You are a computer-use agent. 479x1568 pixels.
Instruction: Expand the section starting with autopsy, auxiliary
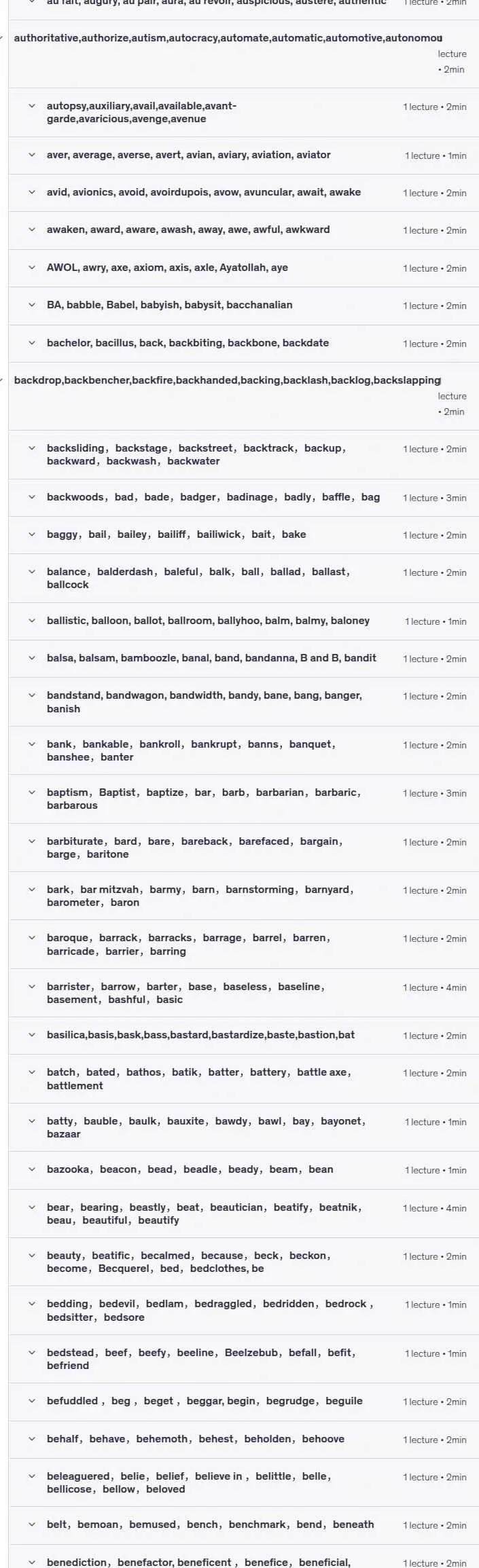click(x=244, y=113)
